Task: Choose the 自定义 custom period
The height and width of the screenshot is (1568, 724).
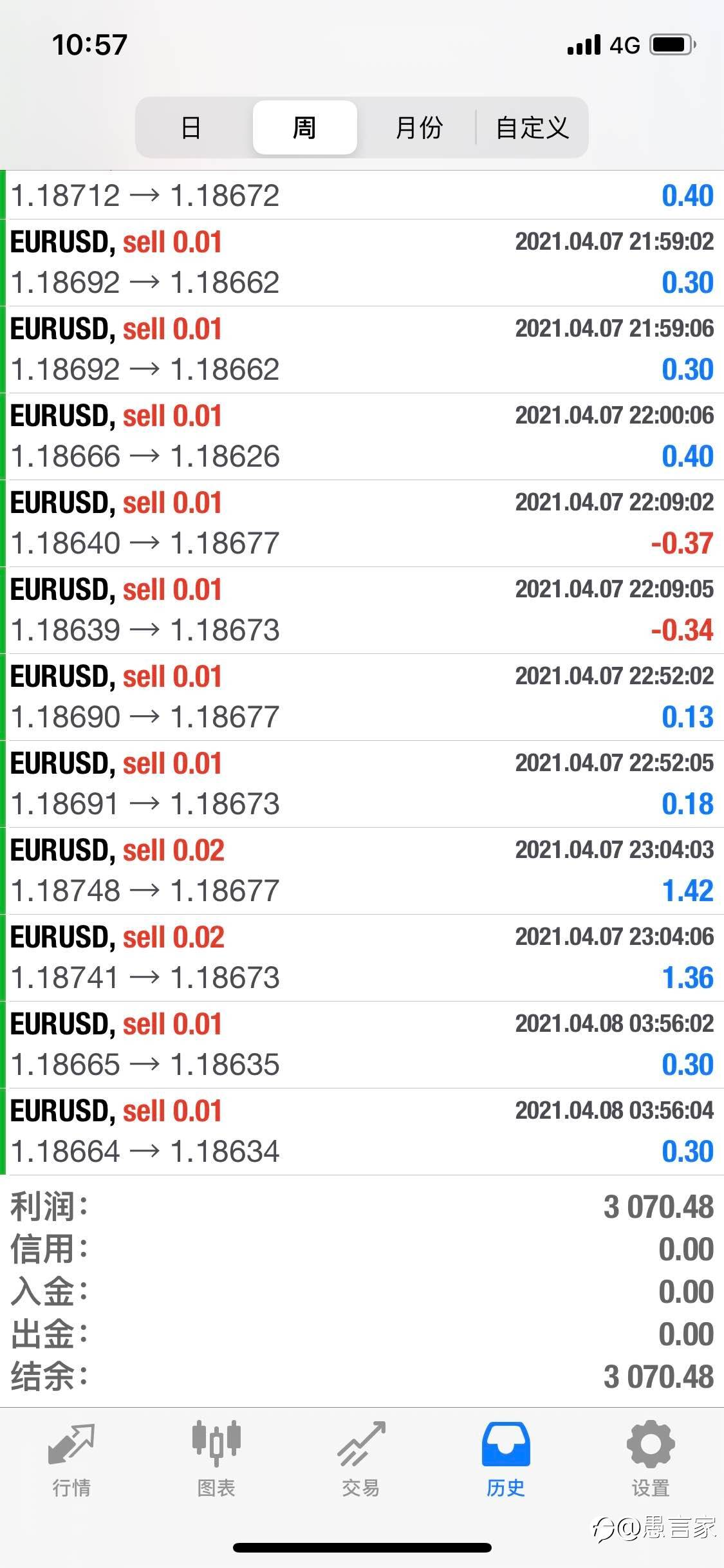Action: click(532, 127)
